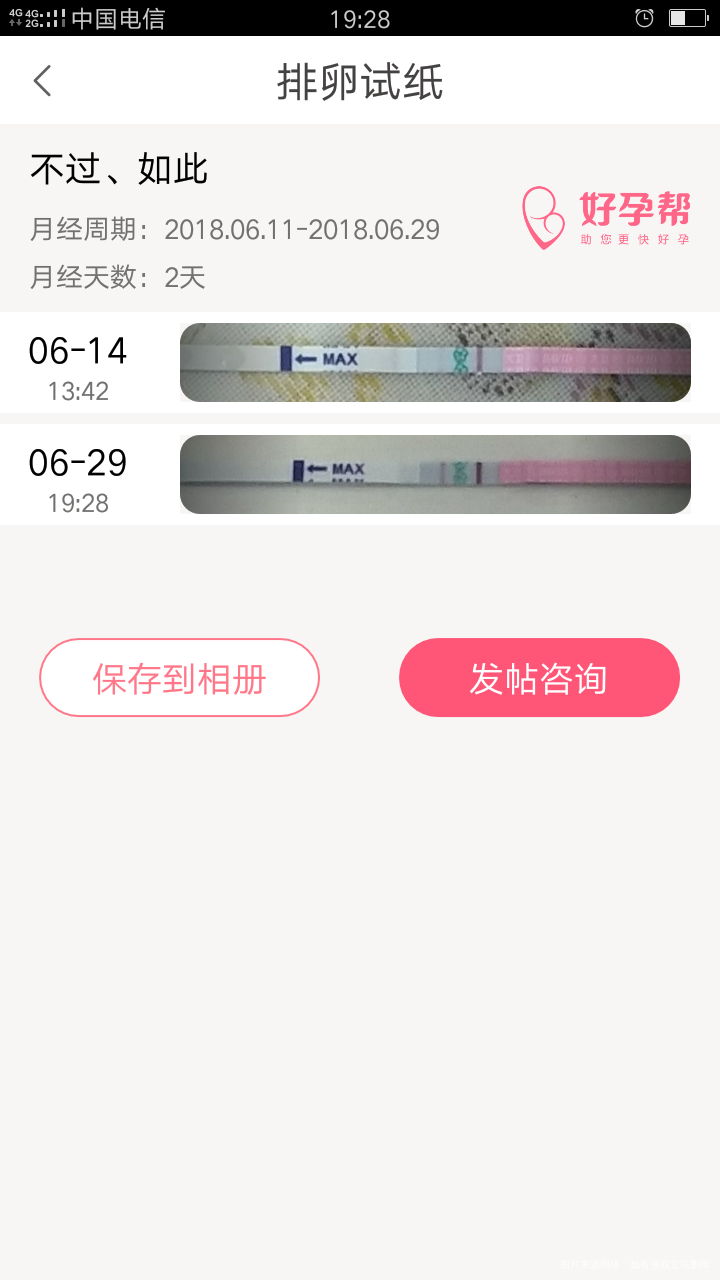Image resolution: width=720 pixels, height=1280 pixels.
Task: Tap the 中国电信 carrier signal indicator
Action: [113, 16]
